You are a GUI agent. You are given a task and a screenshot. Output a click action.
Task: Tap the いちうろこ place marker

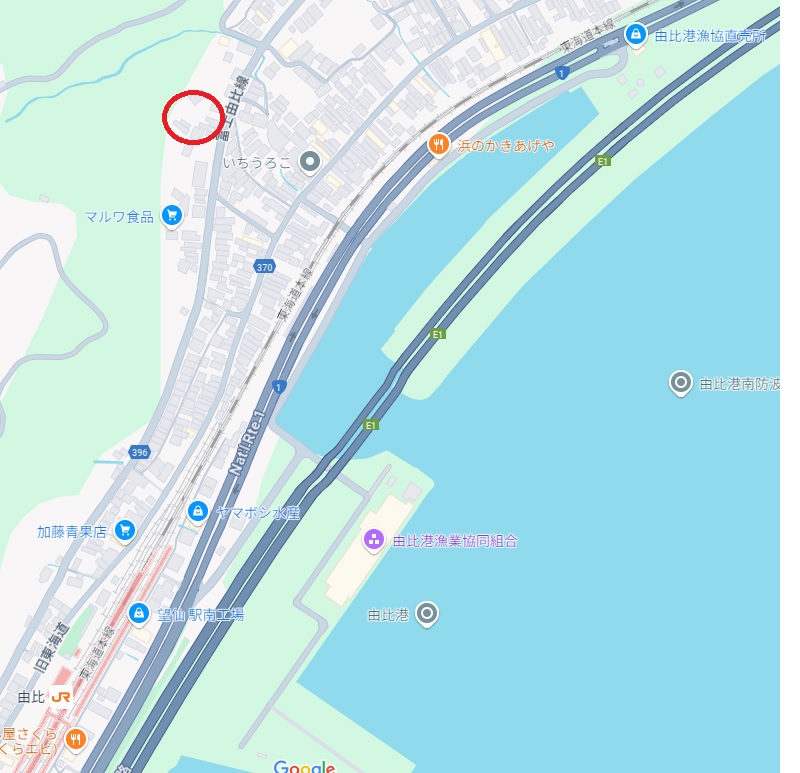click(x=311, y=160)
